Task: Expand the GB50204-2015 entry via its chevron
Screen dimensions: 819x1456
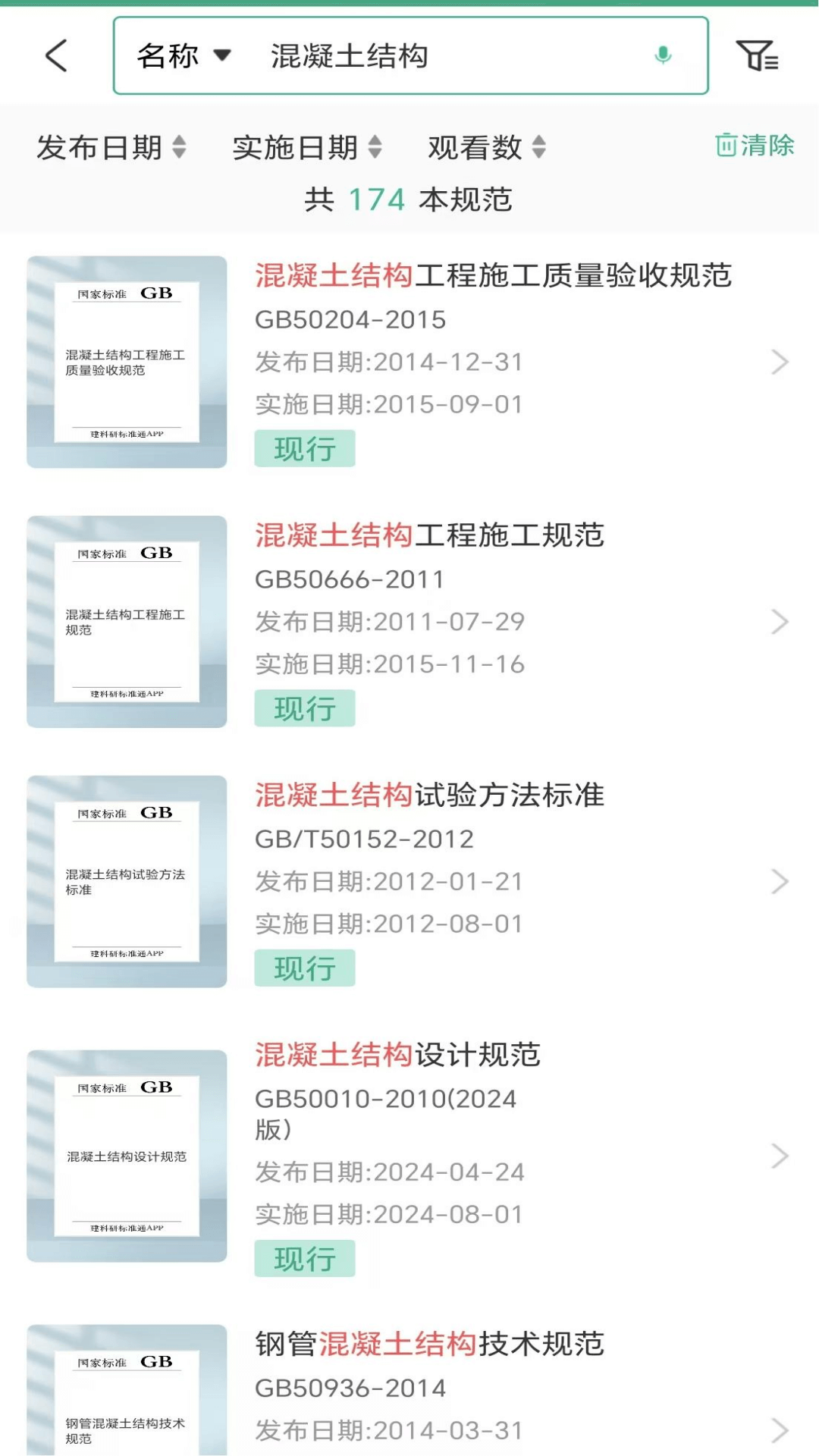Action: 780,362
